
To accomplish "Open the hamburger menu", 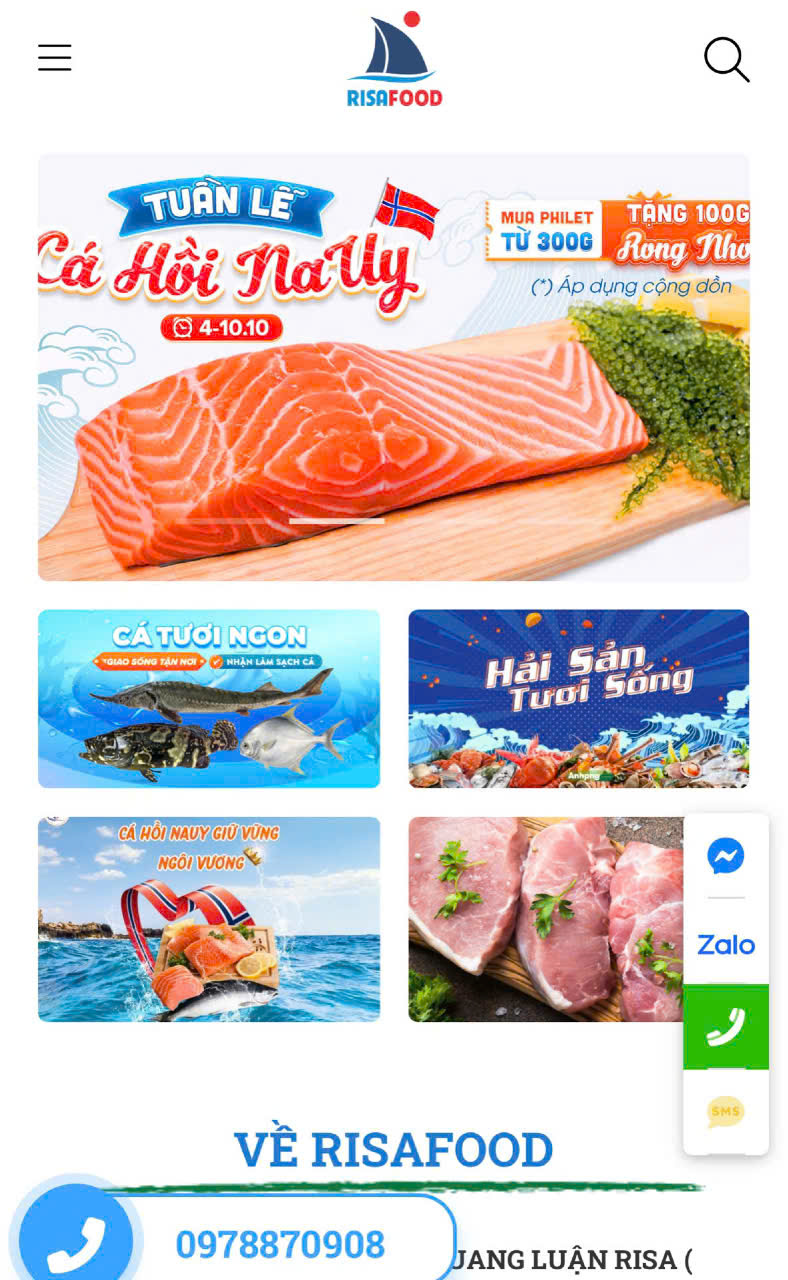I will pos(55,58).
